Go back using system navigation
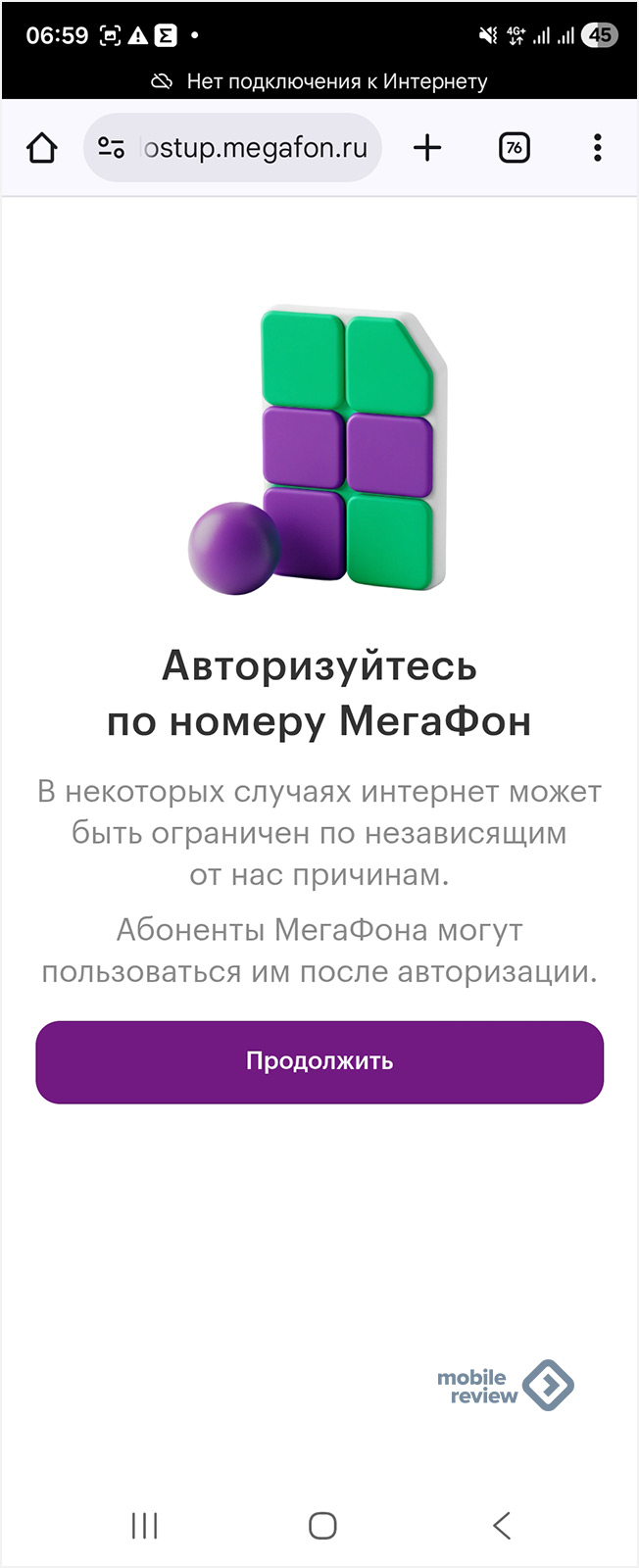639x1568 pixels. click(x=501, y=1525)
